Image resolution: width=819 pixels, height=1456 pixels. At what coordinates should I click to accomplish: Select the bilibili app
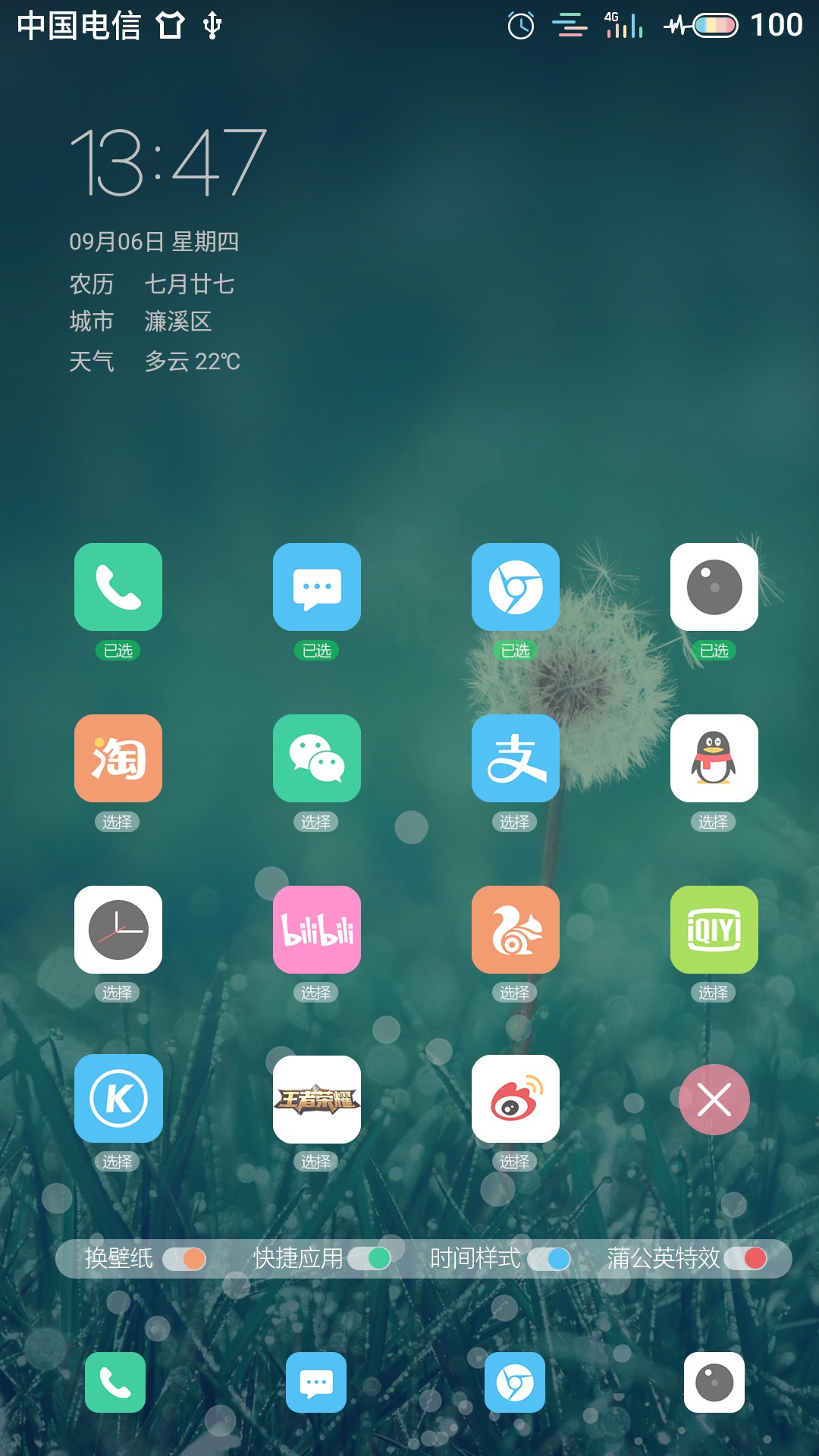tap(317, 930)
